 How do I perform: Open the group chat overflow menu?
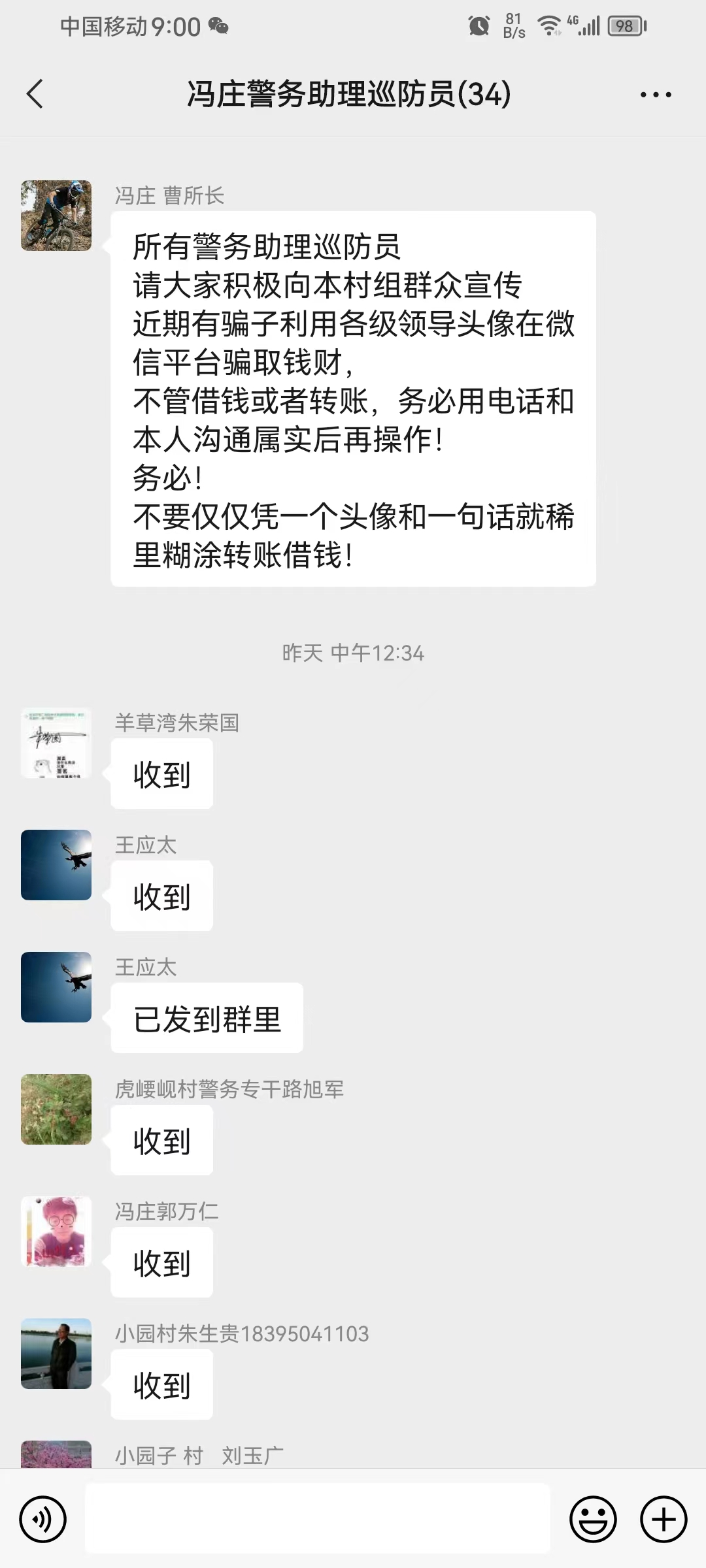pyautogui.click(x=656, y=95)
